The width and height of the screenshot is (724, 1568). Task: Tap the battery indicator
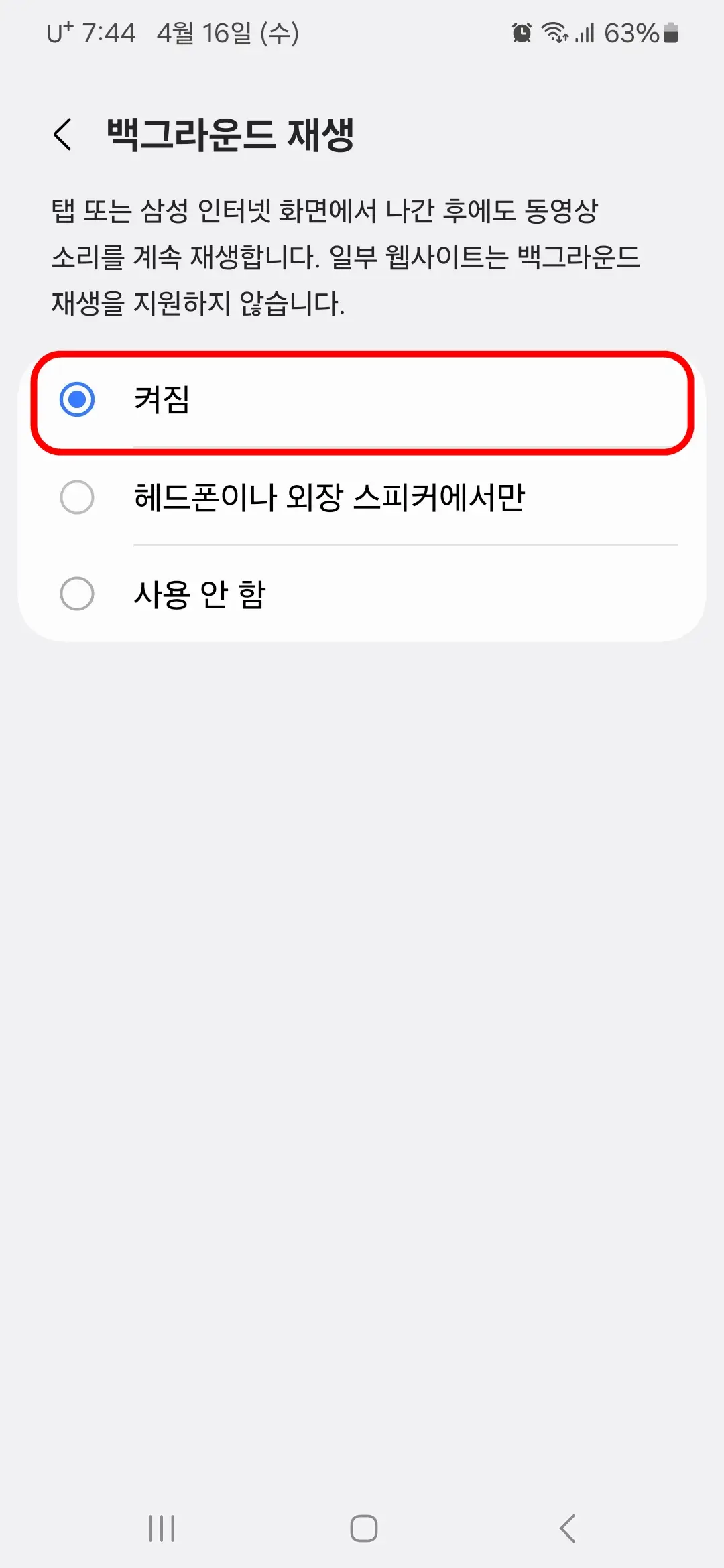click(670, 32)
